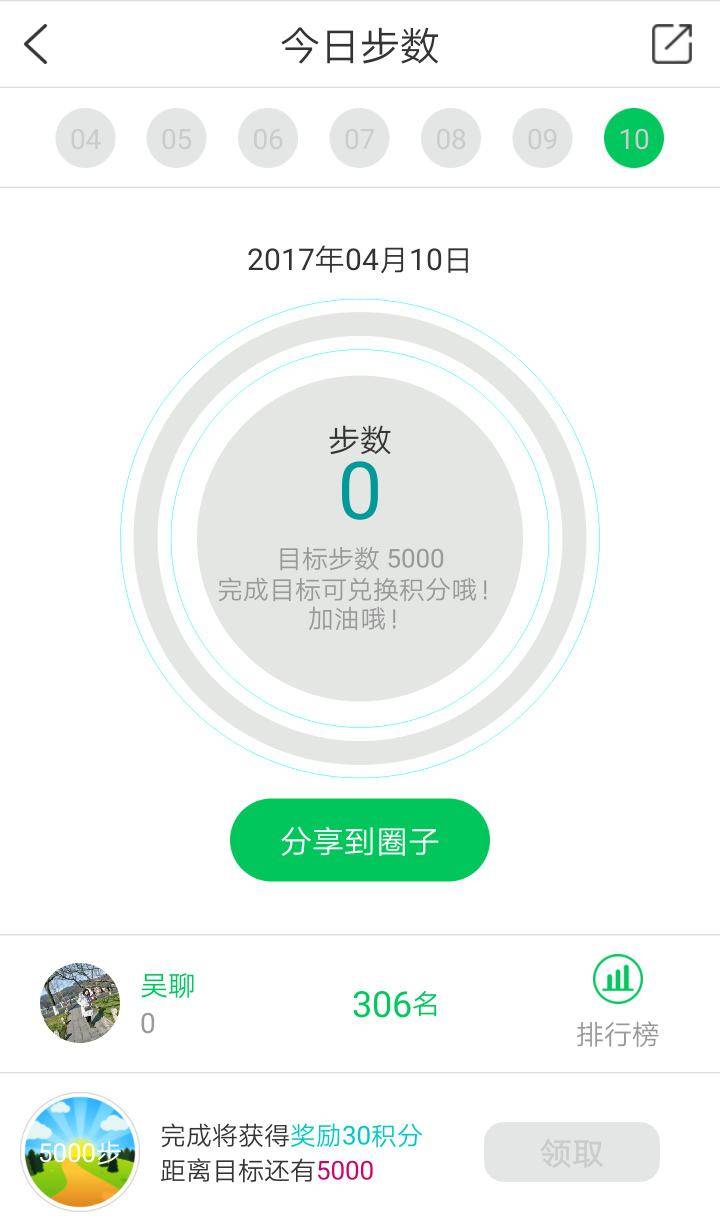Jump to day 08
Viewport: 720px width, 1232px height.
(x=451, y=138)
